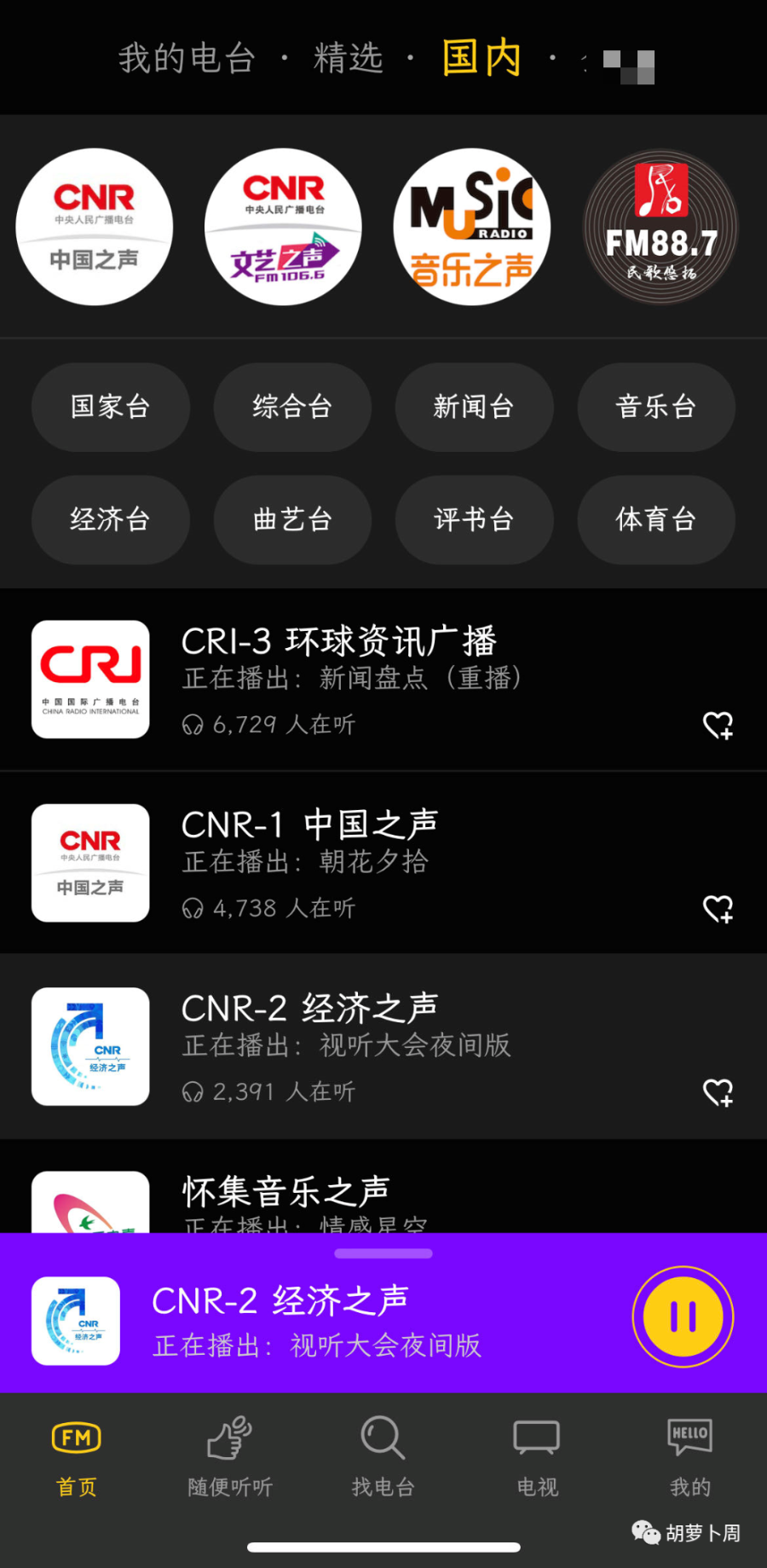Open the 随便听听 tab
The width and height of the screenshot is (767, 1568).
click(x=230, y=1456)
